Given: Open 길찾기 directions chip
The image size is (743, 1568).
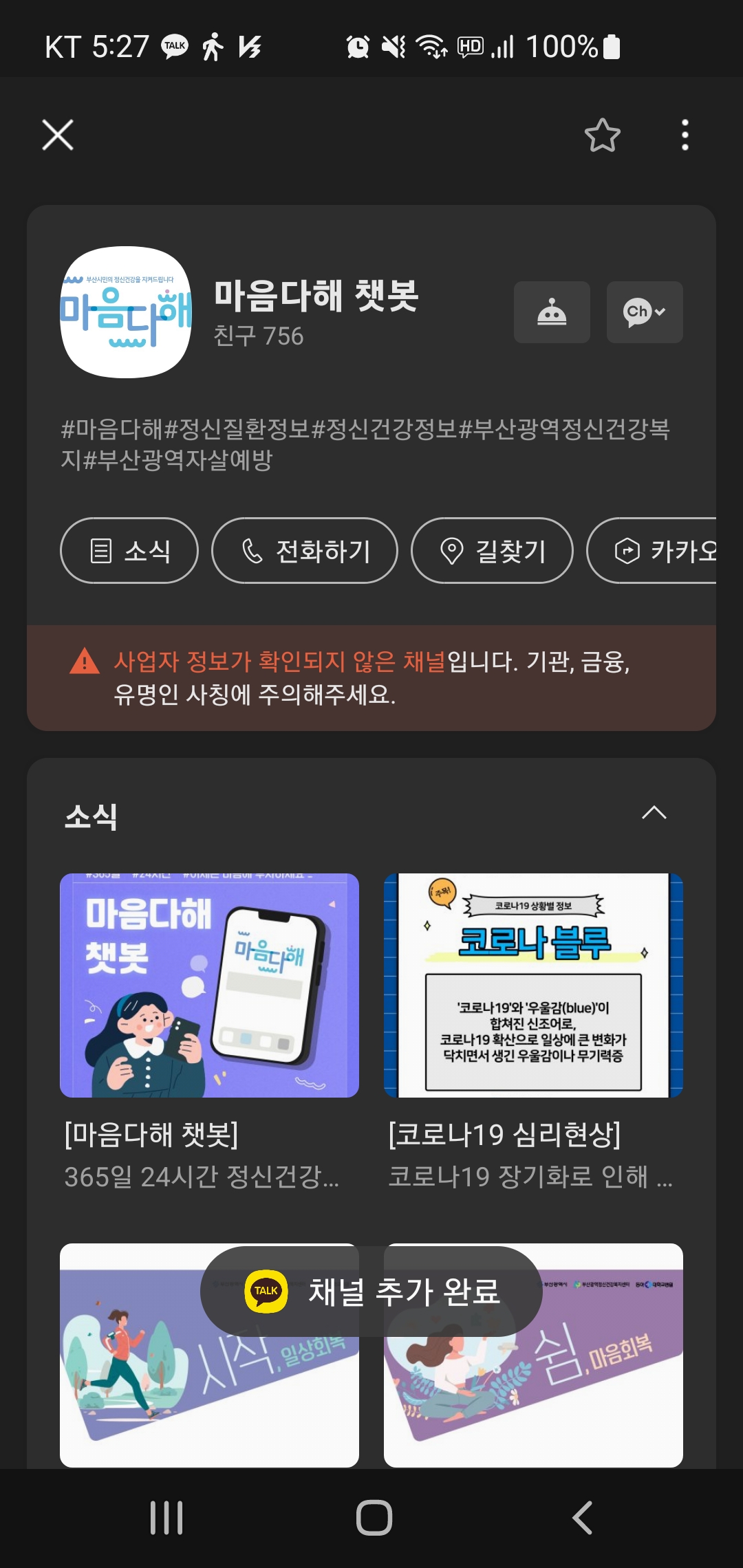Looking at the screenshot, I should pyautogui.click(x=492, y=551).
